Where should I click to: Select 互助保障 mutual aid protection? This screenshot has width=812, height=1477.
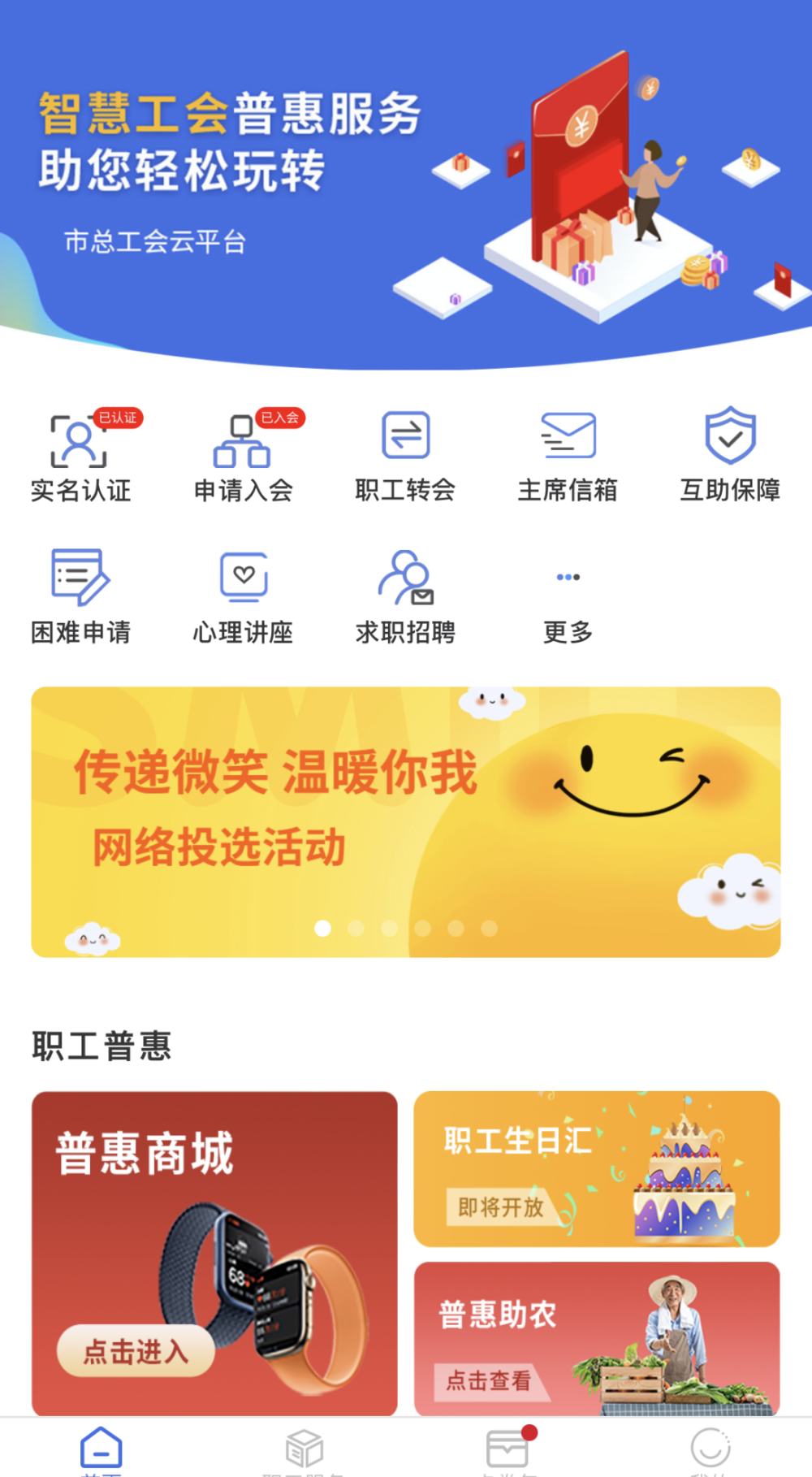(x=730, y=457)
